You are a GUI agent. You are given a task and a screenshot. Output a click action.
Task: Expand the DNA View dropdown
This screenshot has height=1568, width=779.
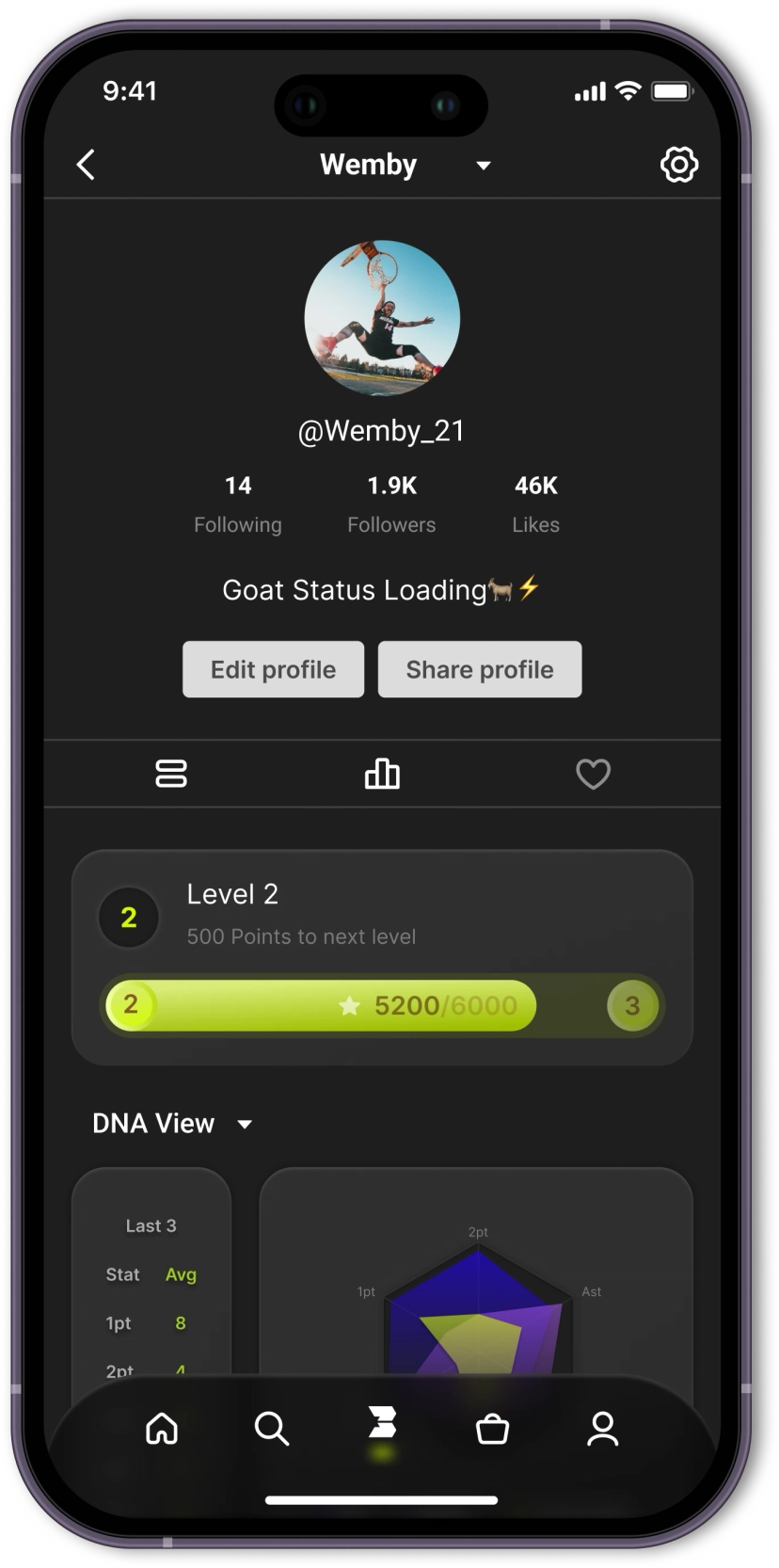pos(245,1124)
